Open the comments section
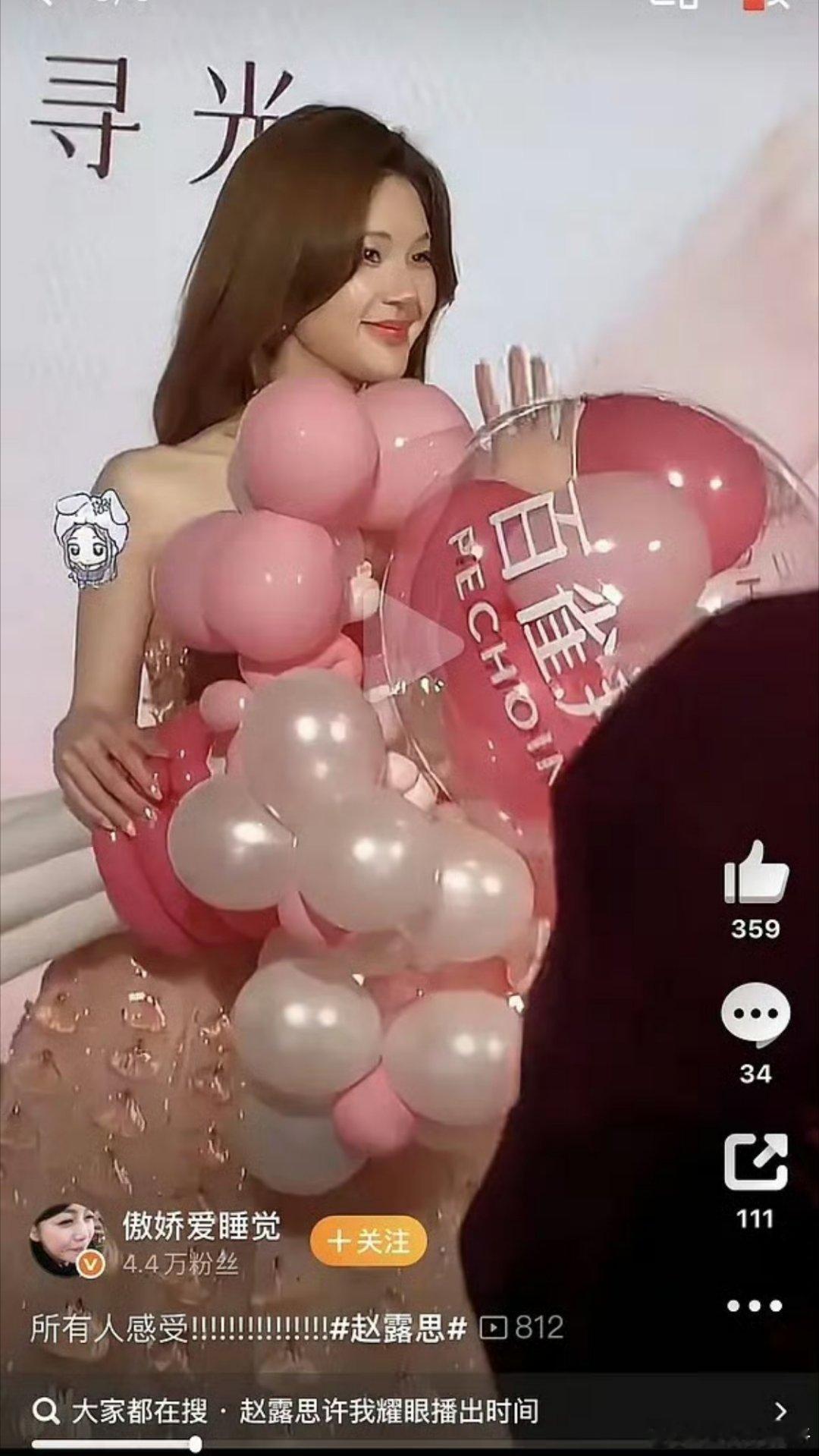This screenshot has height=1456, width=819. [x=755, y=1015]
